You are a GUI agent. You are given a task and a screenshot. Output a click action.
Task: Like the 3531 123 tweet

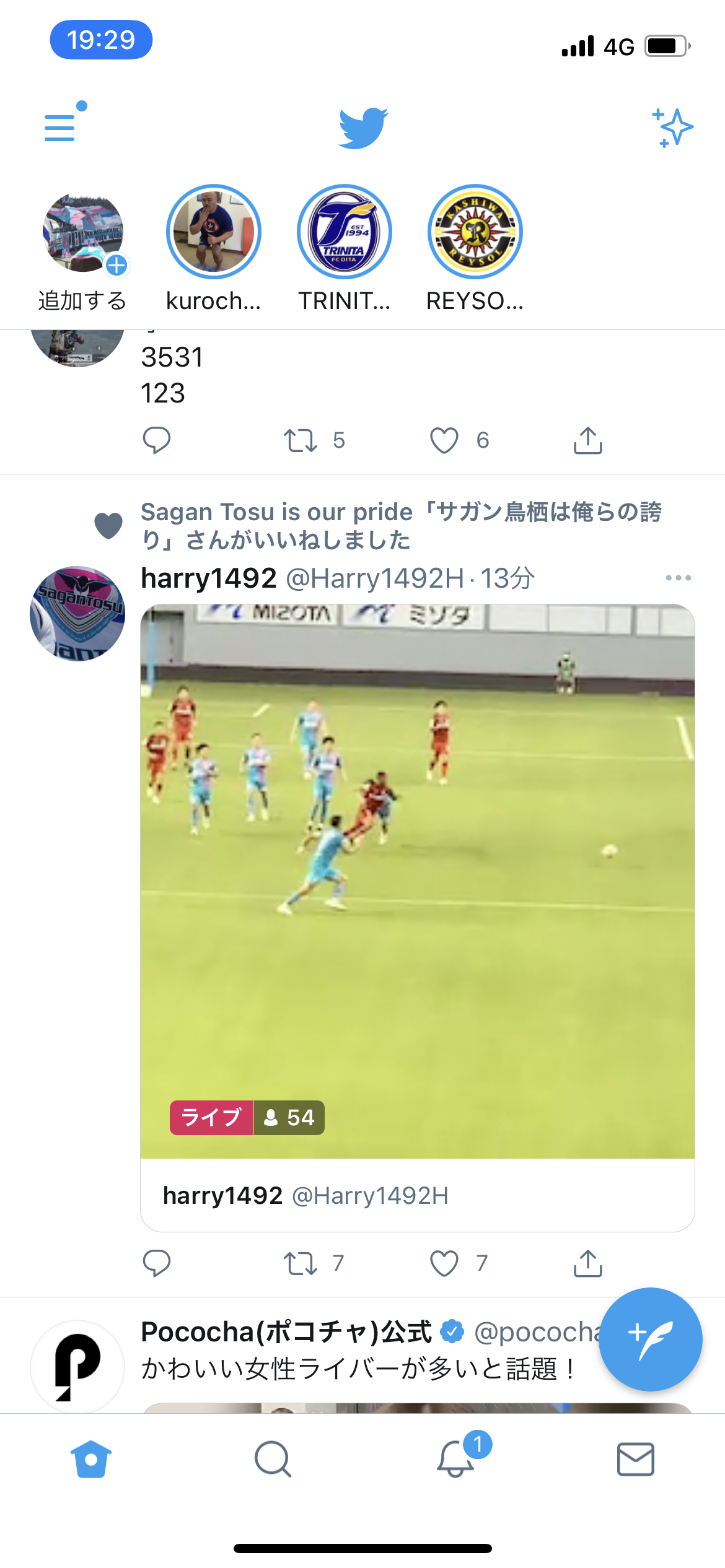coord(444,440)
